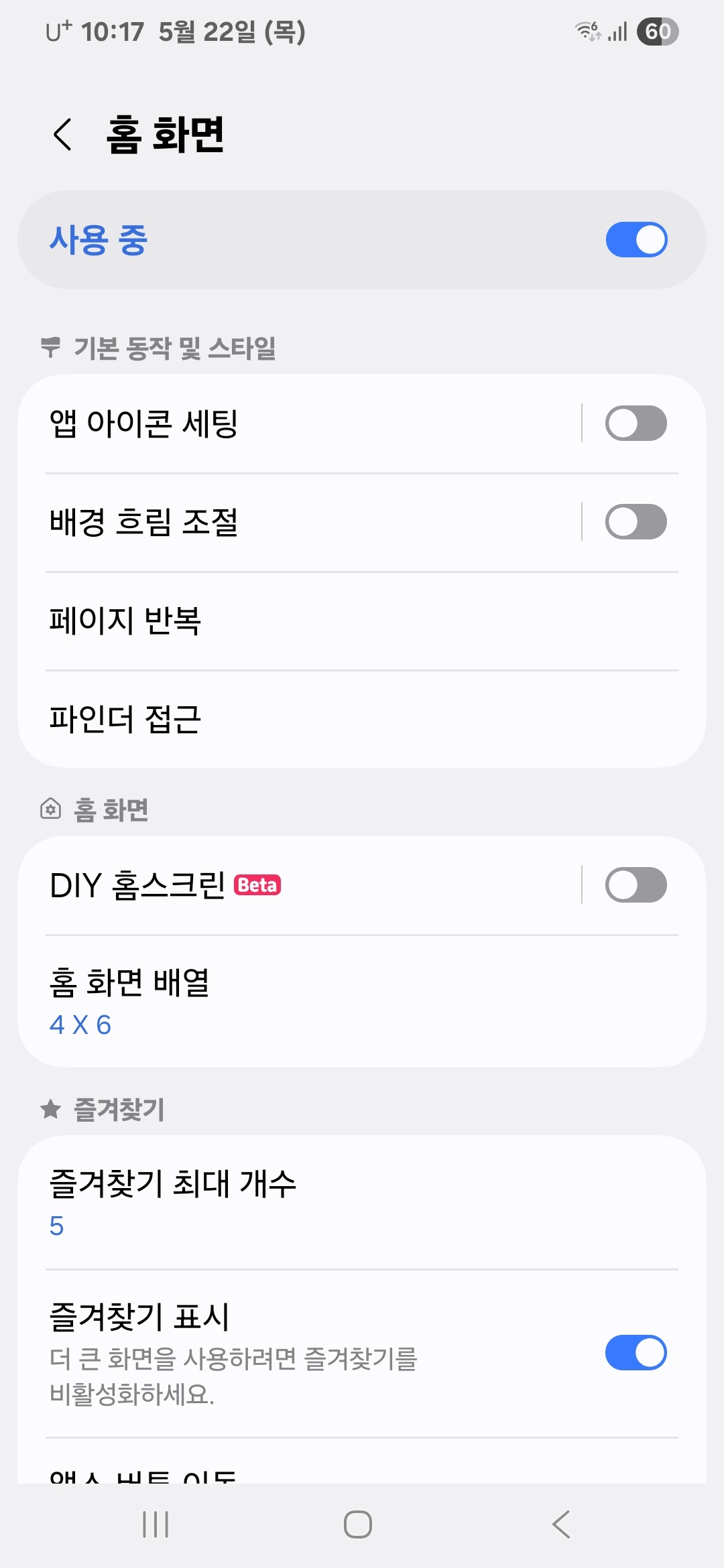Screen dimensions: 724x1568
Task: Tap the battery indicator showing 60
Action: point(660,30)
